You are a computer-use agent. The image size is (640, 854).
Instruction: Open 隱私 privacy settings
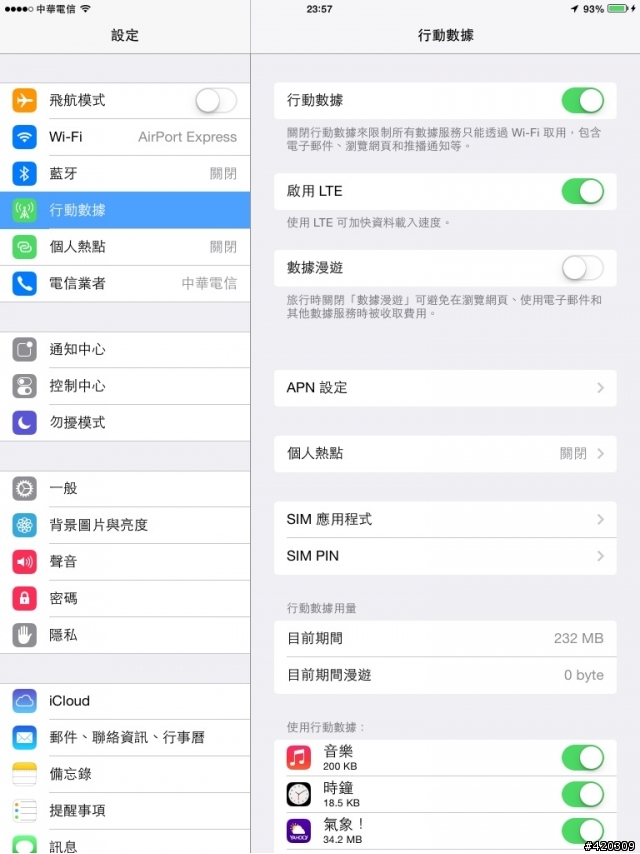tap(125, 634)
